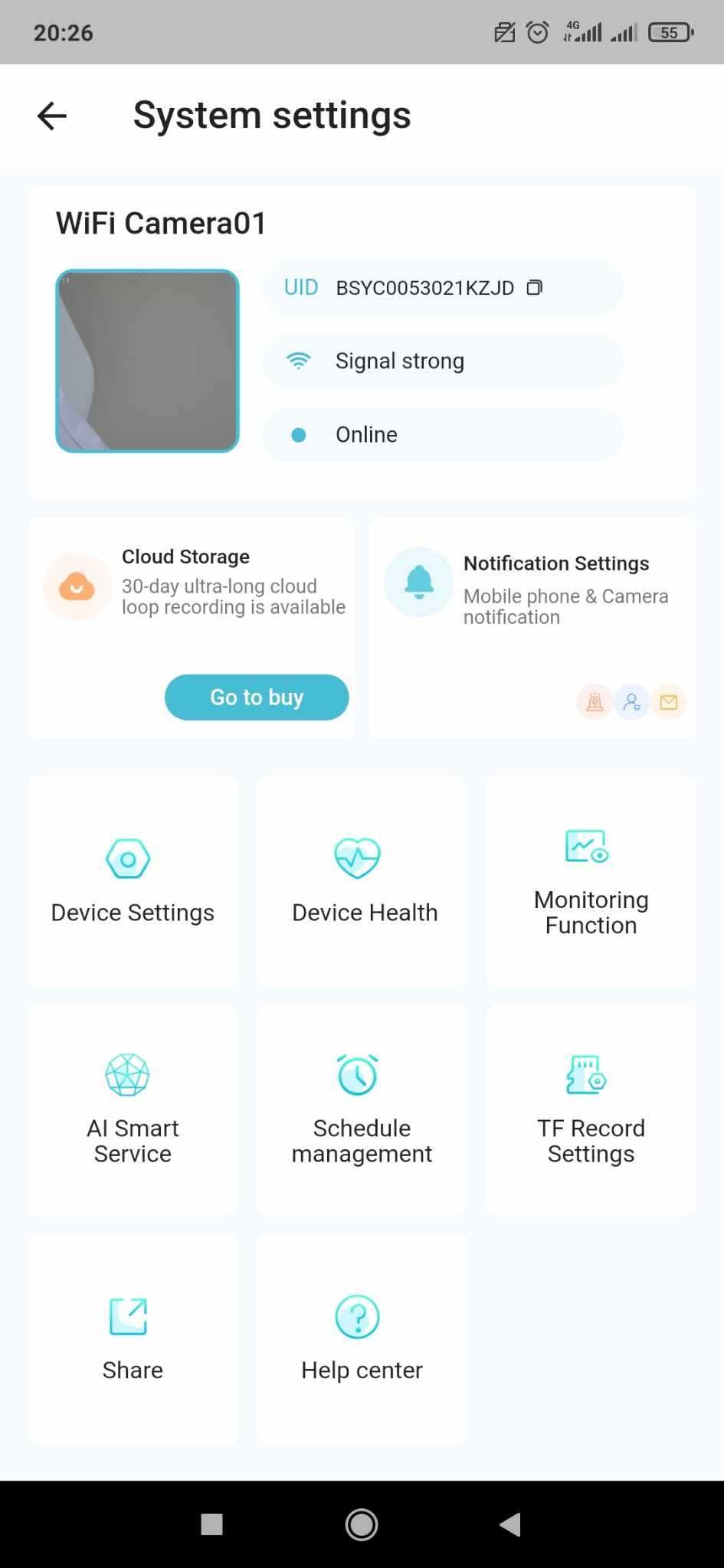The image size is (724, 1568).
Task: Share the camera device
Action: pos(133,1338)
